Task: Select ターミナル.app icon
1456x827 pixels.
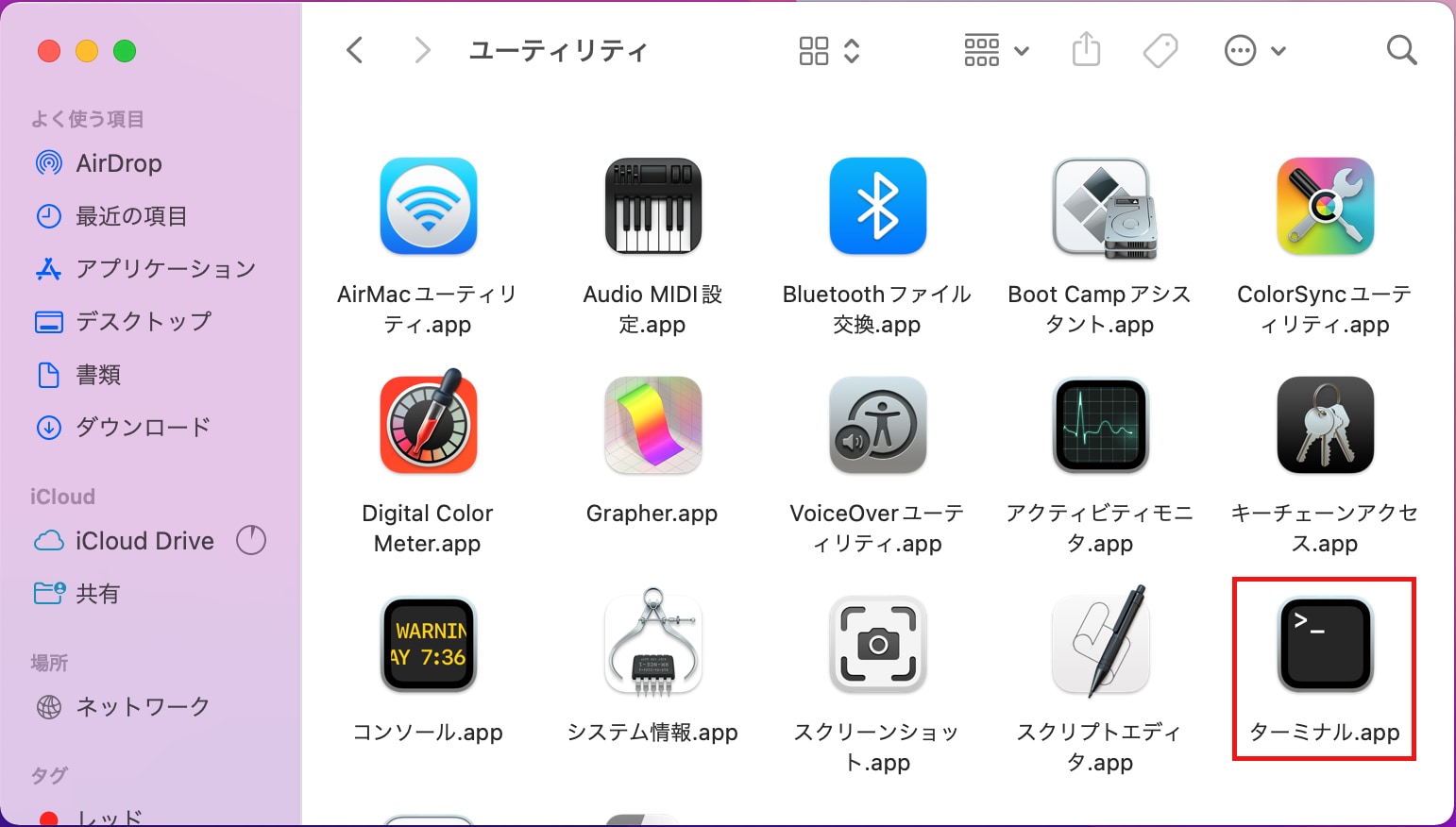Action: 1325,646
